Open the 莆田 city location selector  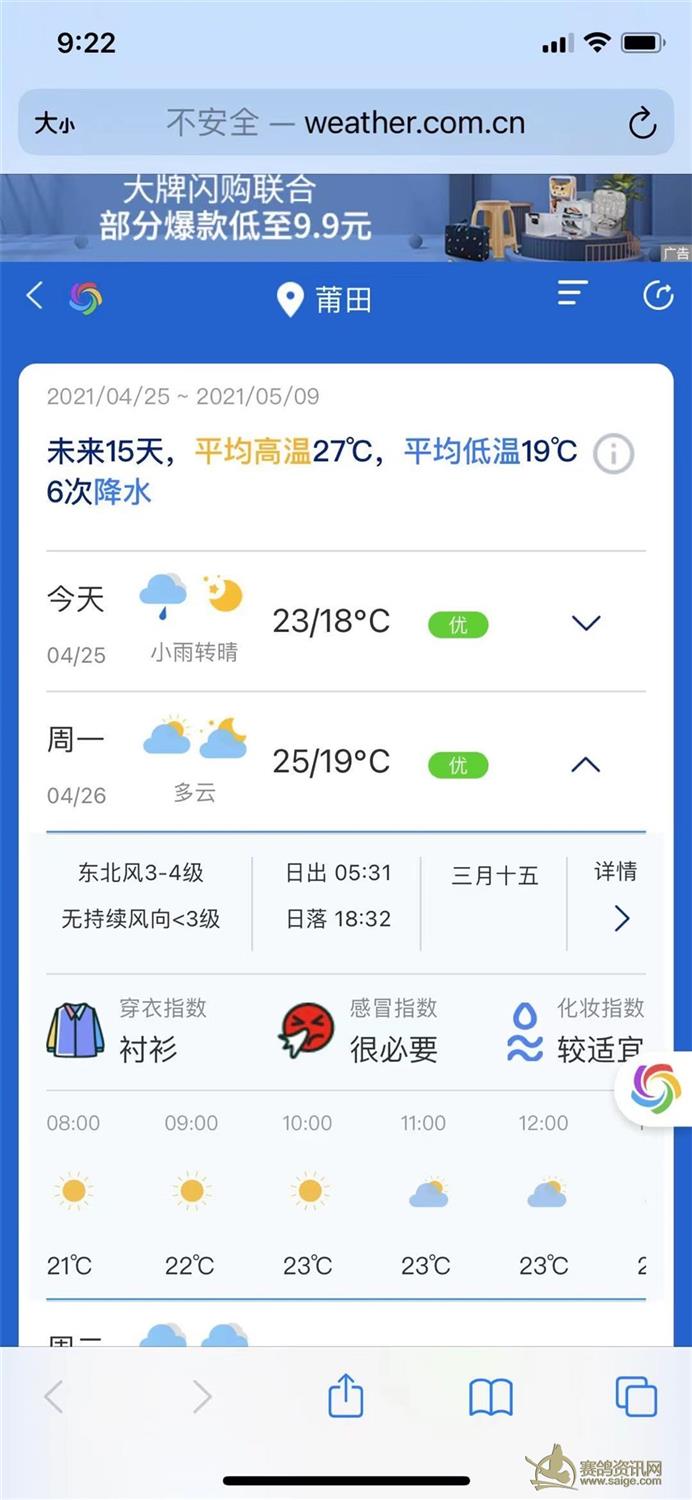click(x=324, y=298)
